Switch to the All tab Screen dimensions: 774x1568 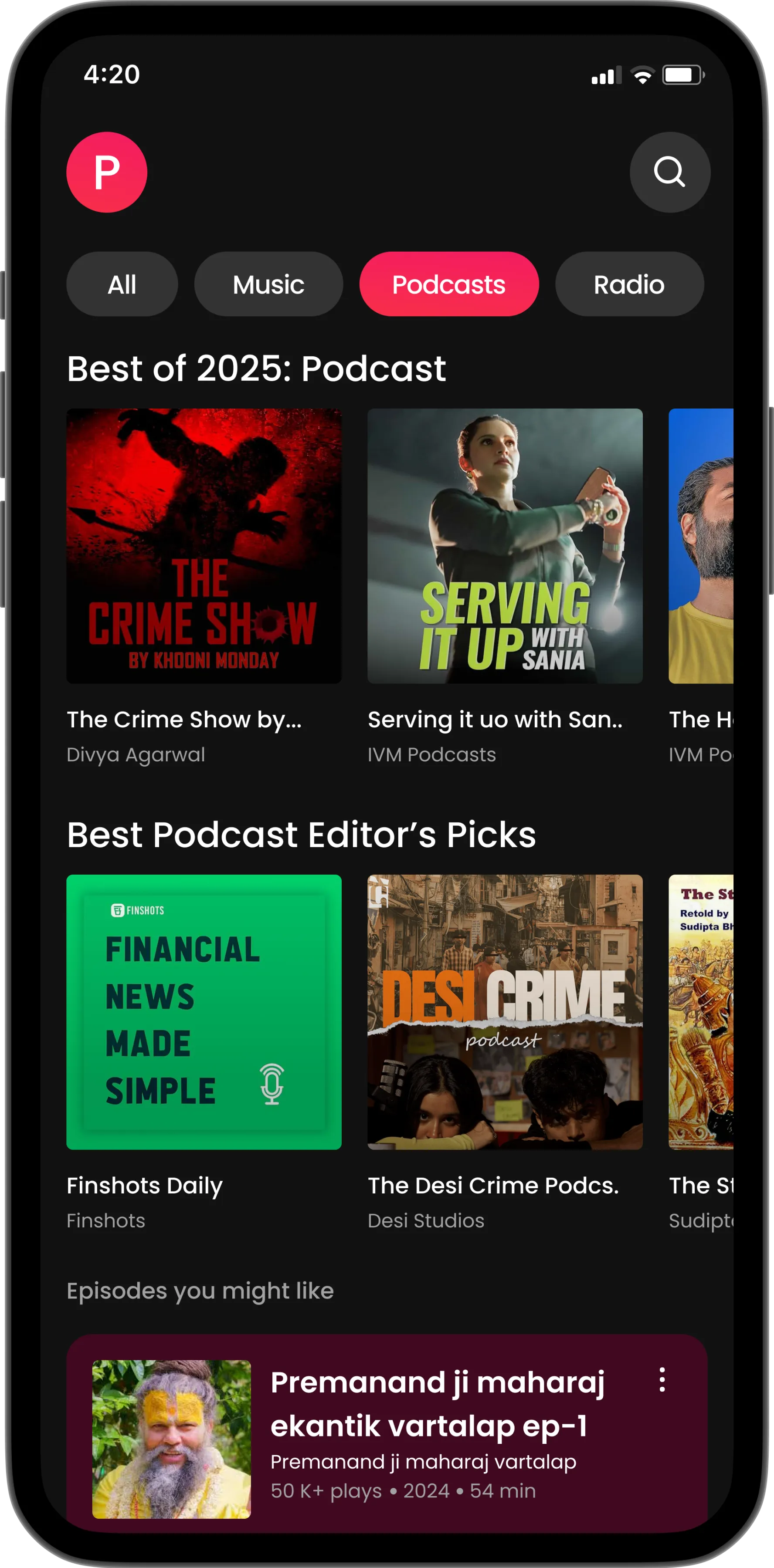pyautogui.click(x=122, y=284)
